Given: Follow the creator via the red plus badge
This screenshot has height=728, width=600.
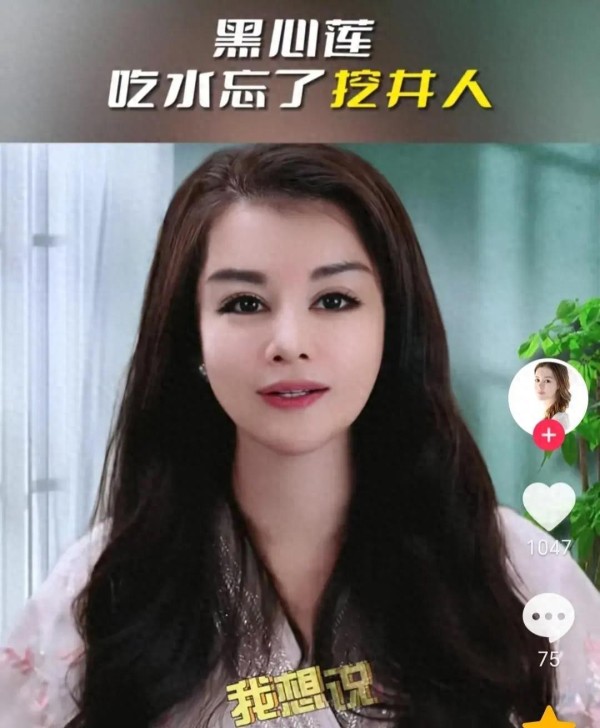Looking at the screenshot, I should click(x=548, y=436).
